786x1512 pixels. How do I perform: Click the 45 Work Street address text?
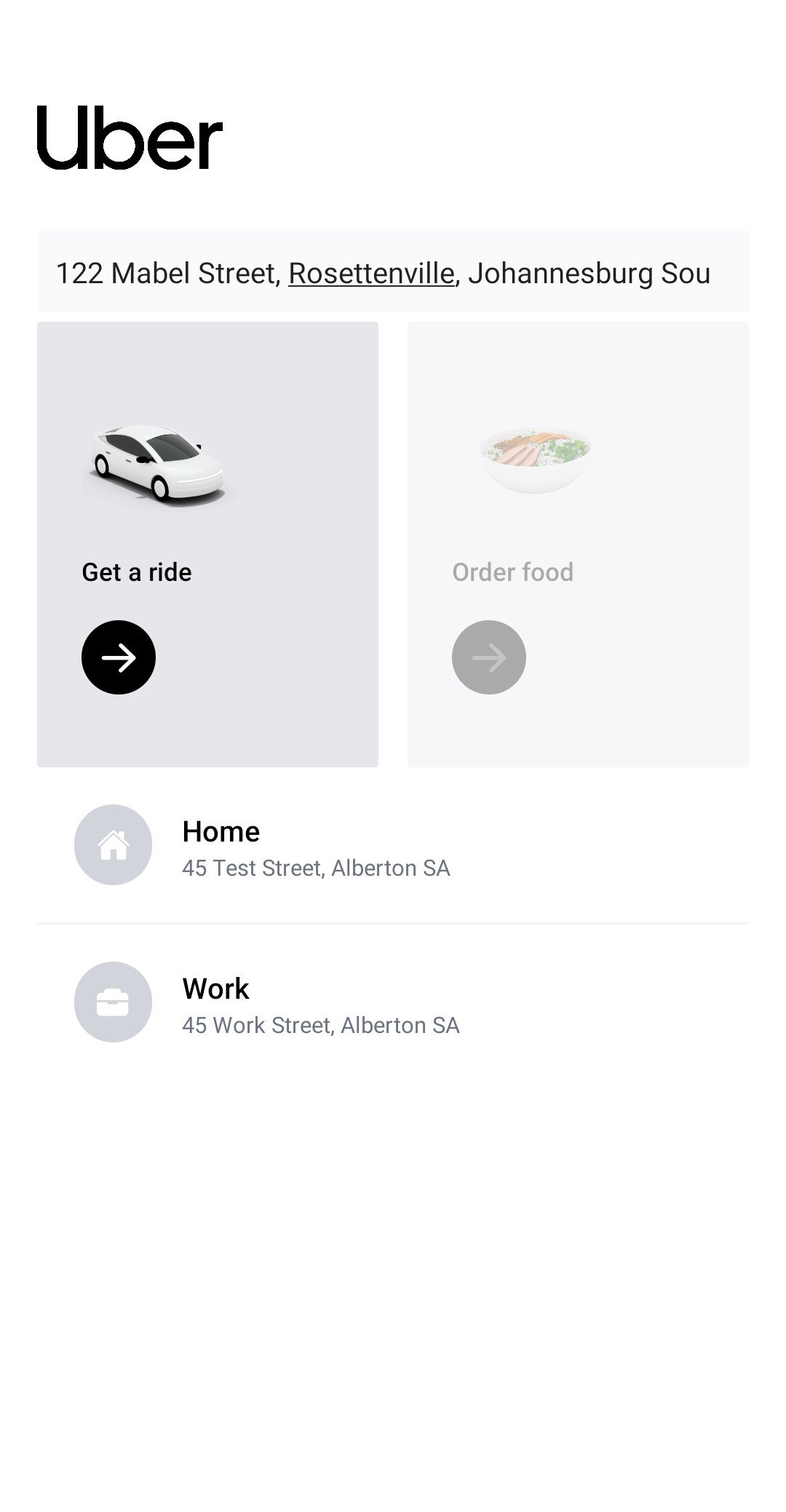321,1025
